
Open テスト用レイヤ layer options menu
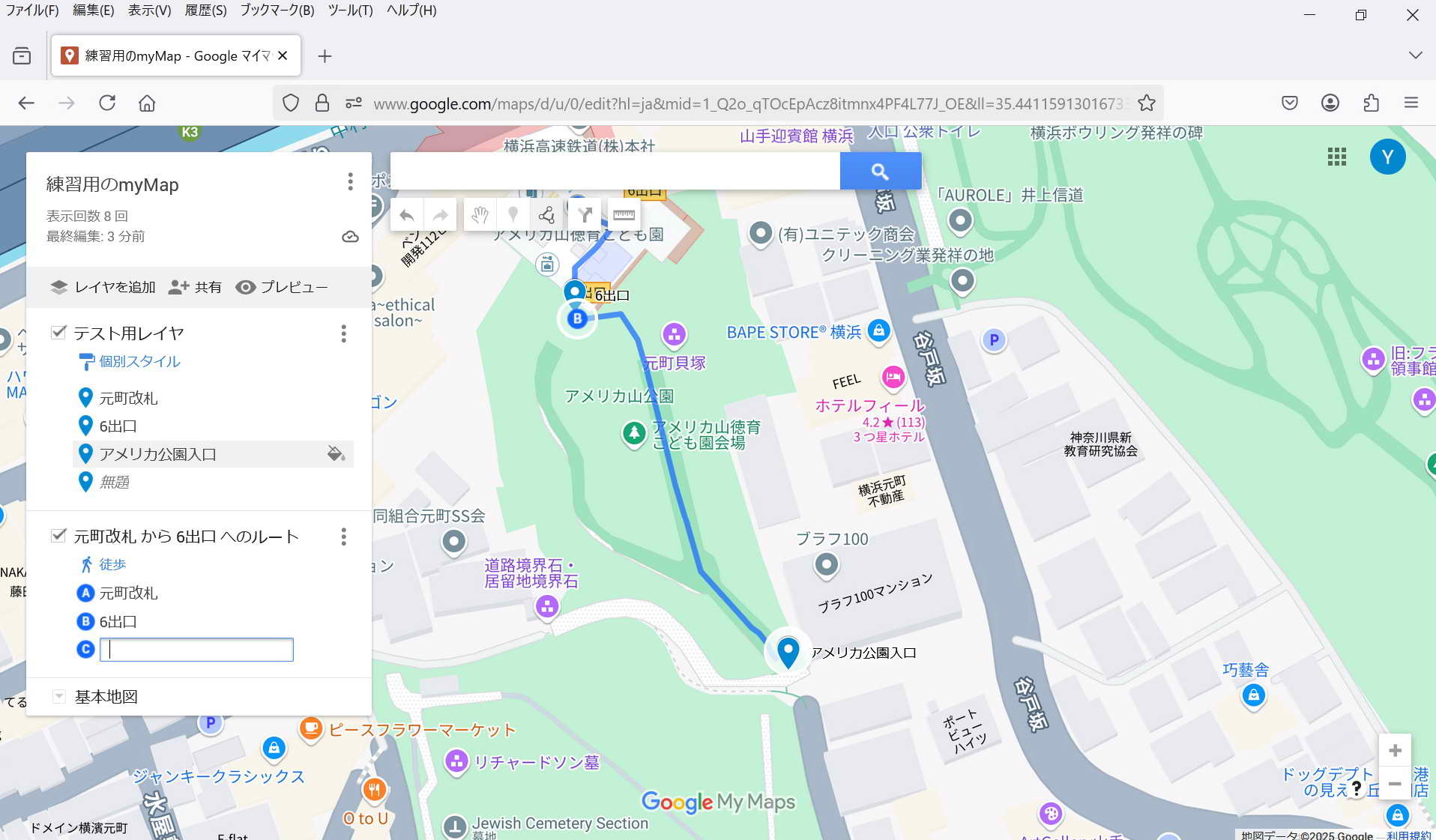point(344,333)
